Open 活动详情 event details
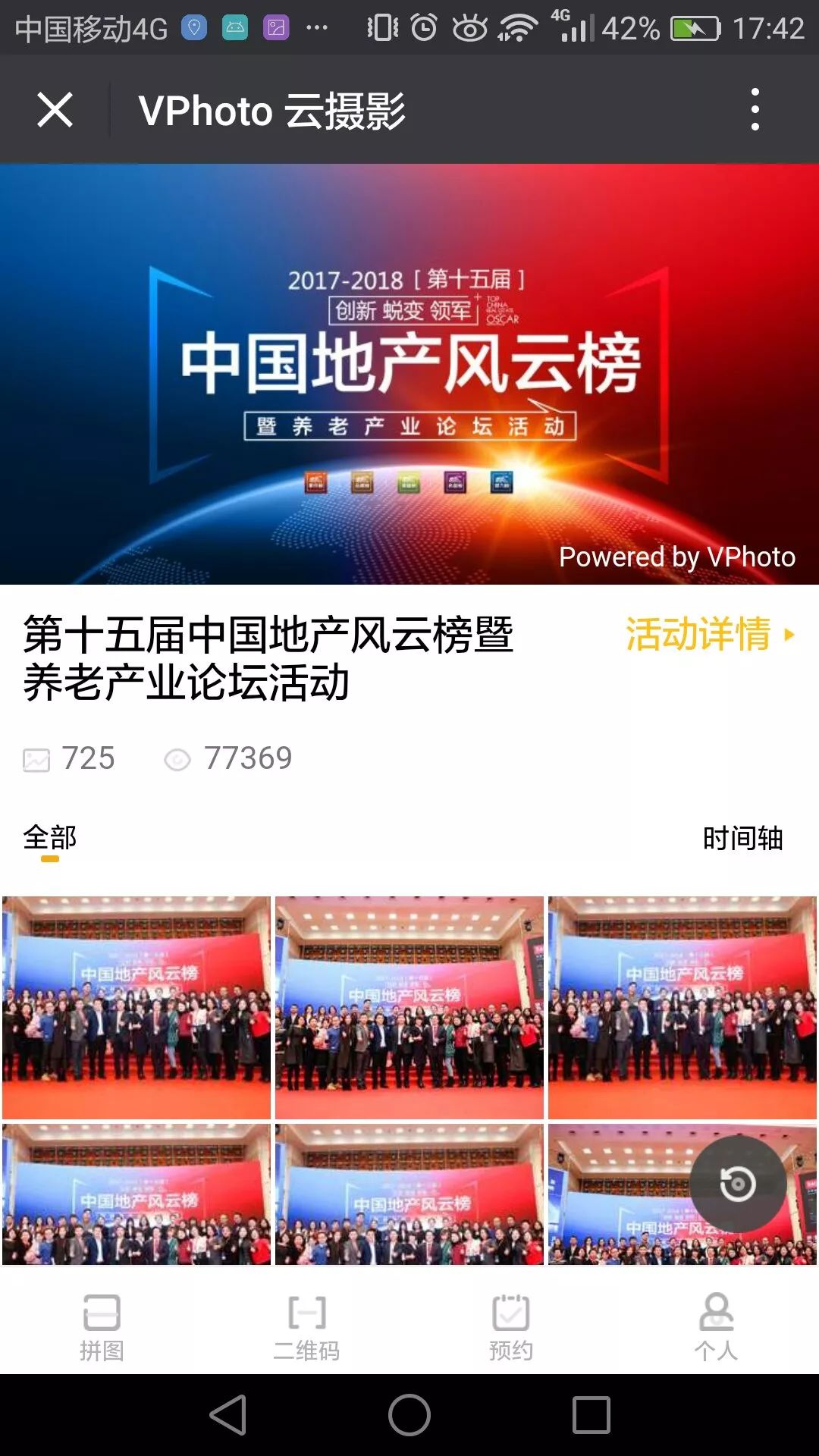The image size is (819, 1456). 709,635
